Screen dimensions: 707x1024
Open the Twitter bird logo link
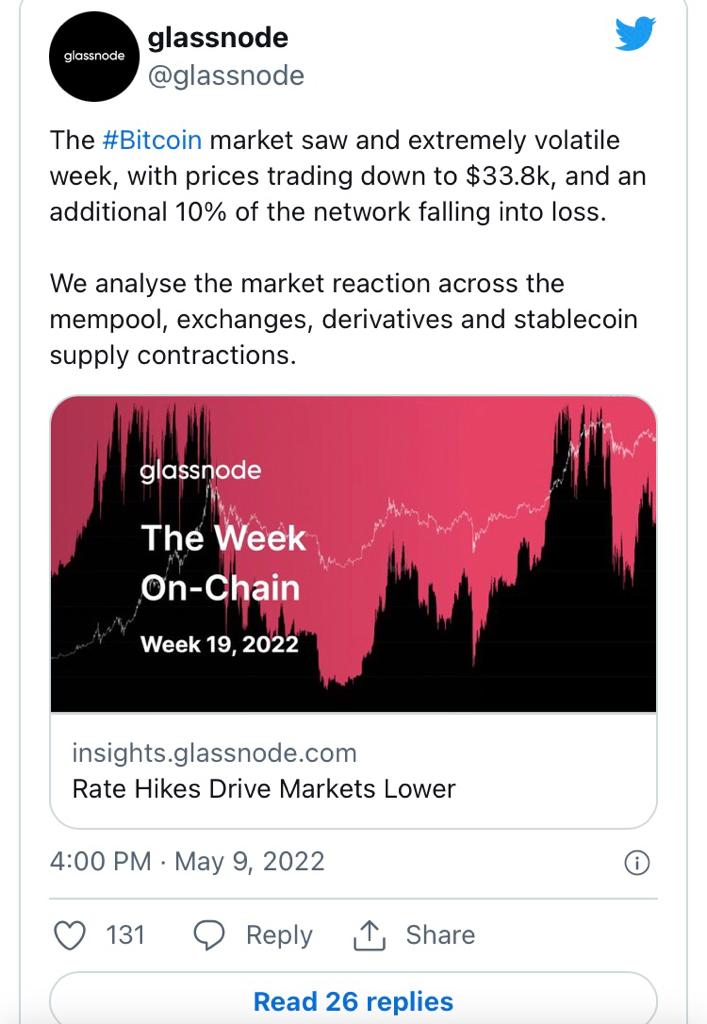coord(635,35)
